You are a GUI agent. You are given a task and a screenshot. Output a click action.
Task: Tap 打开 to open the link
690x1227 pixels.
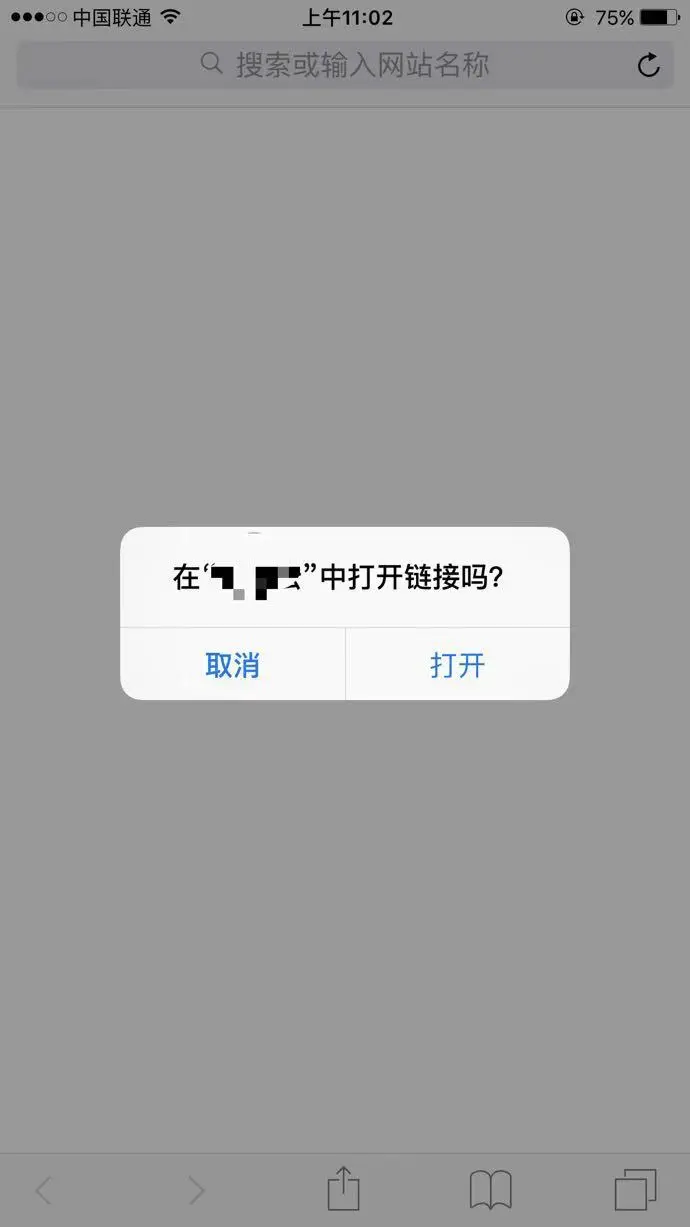click(457, 665)
